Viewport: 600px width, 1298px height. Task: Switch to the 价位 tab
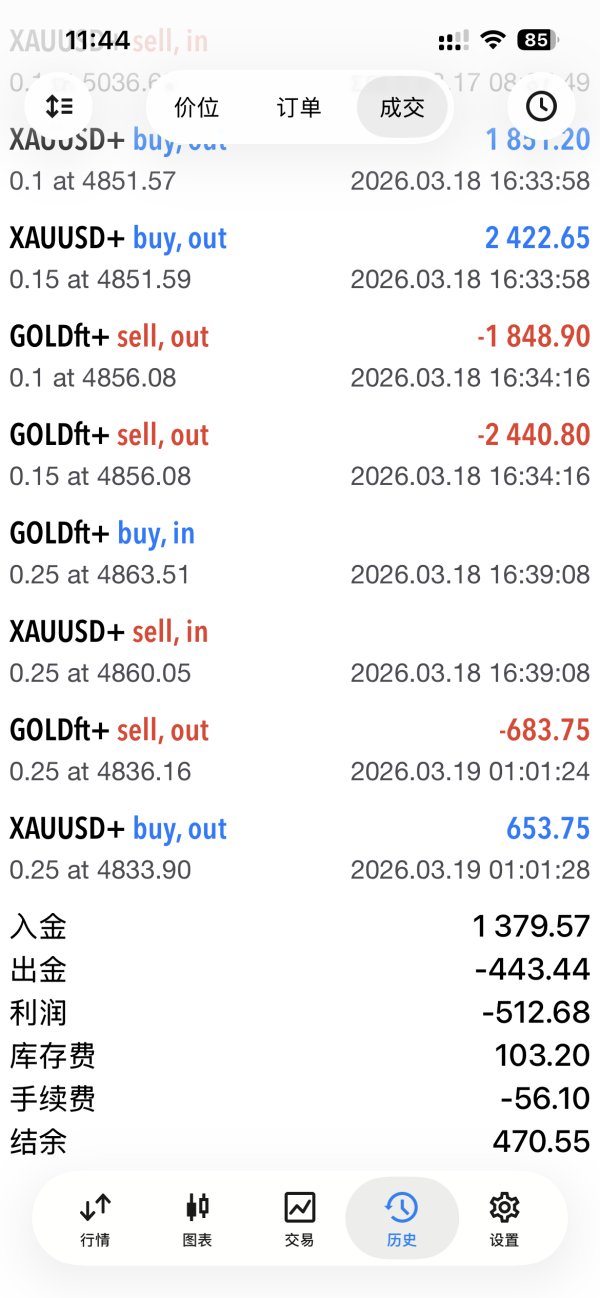click(x=196, y=107)
